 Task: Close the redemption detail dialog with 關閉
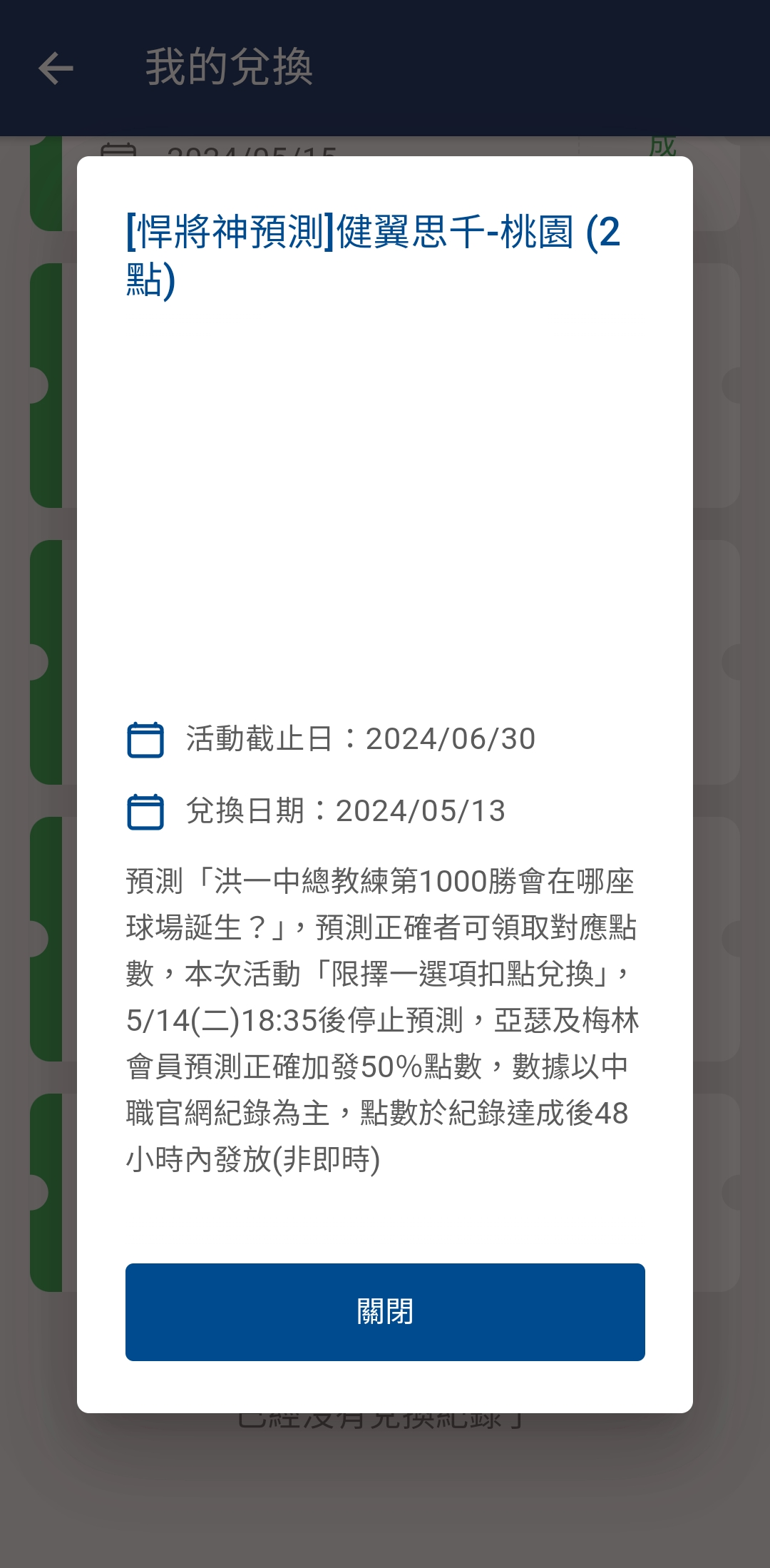click(385, 1311)
